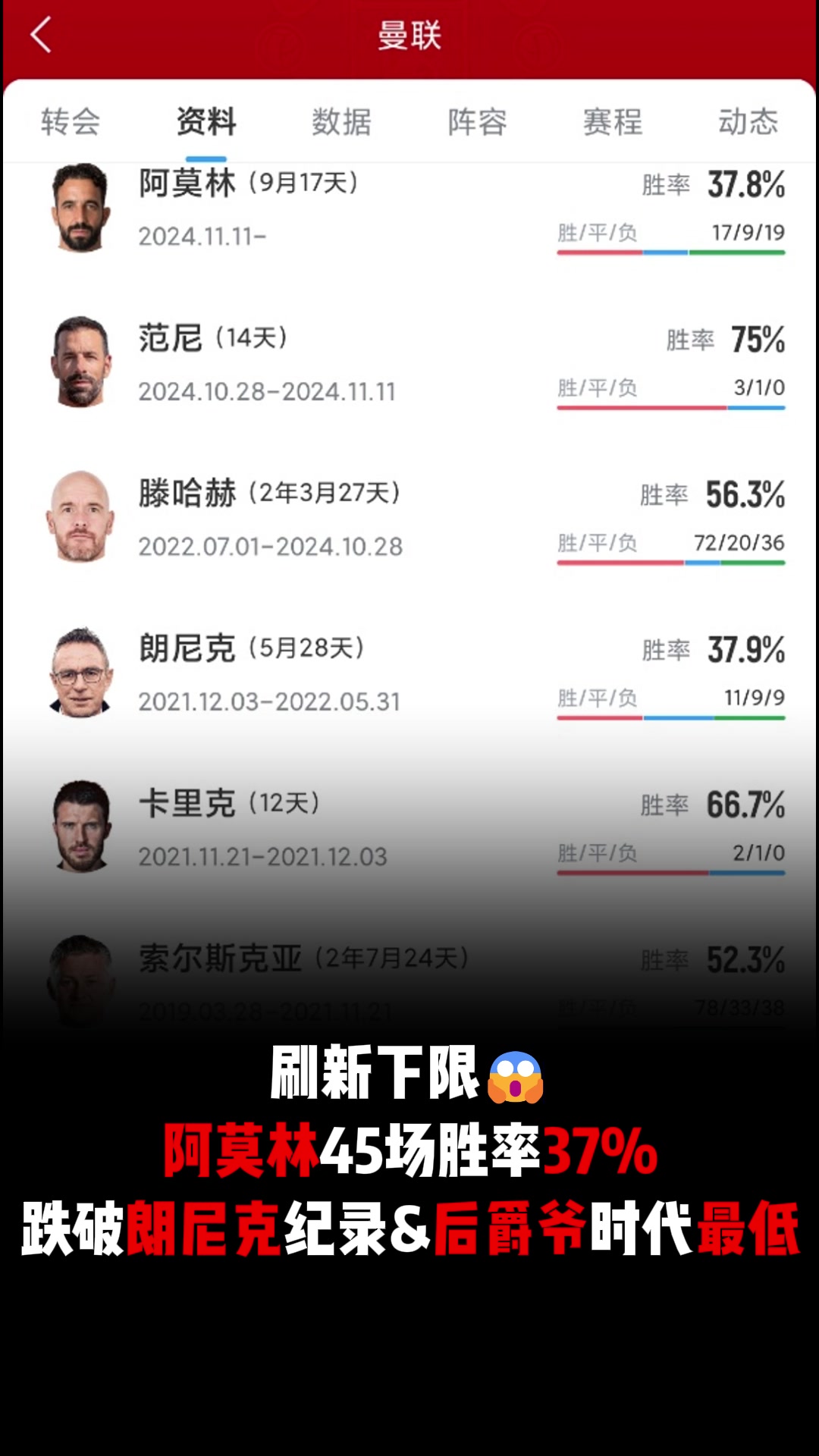Viewport: 819px width, 1456px height.
Task: Open the 动态 tab
Action: point(748,121)
